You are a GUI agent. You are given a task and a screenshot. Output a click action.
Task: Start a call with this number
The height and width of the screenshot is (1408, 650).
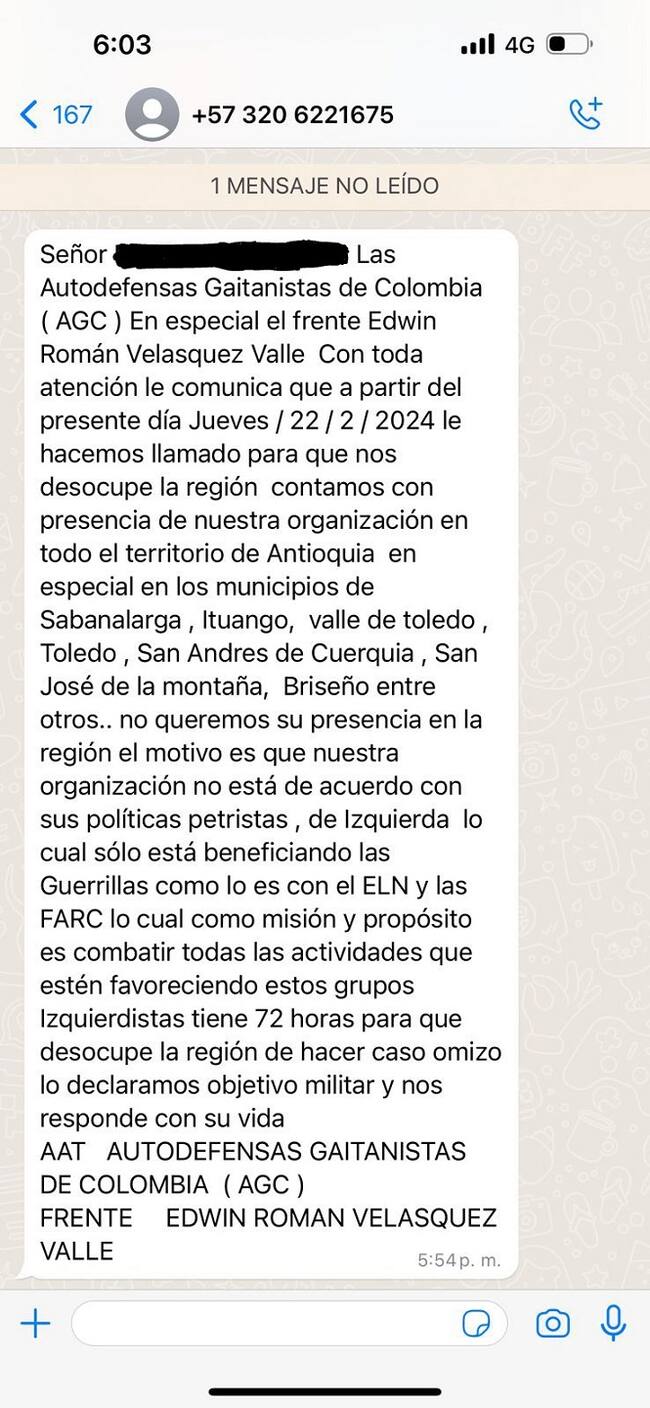coord(585,114)
